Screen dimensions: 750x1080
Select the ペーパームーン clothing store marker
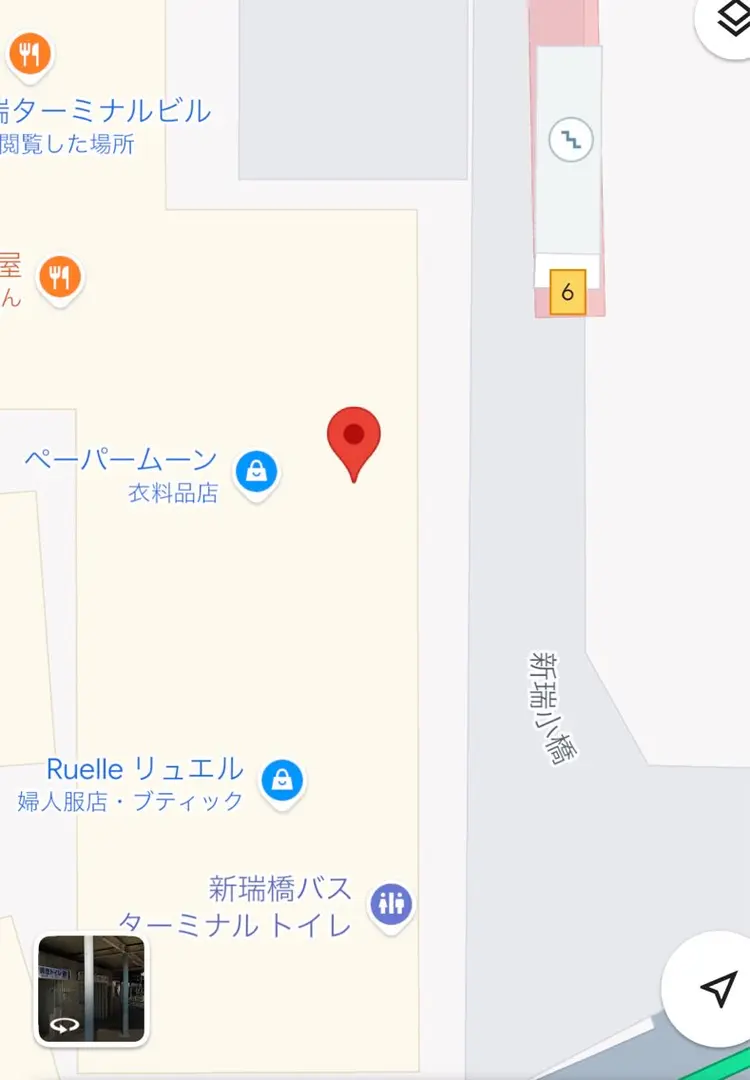(257, 471)
